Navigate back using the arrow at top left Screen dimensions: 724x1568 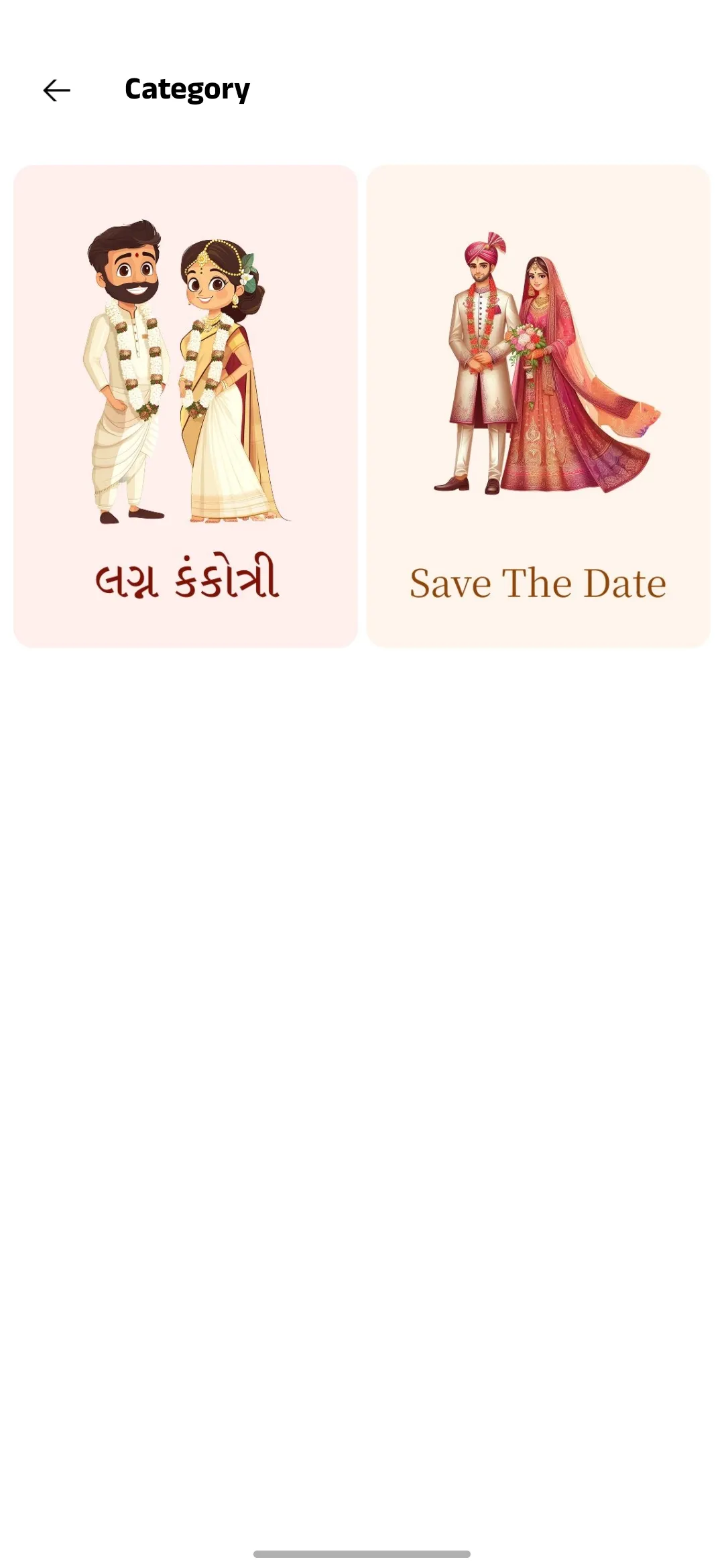pyautogui.click(x=56, y=90)
